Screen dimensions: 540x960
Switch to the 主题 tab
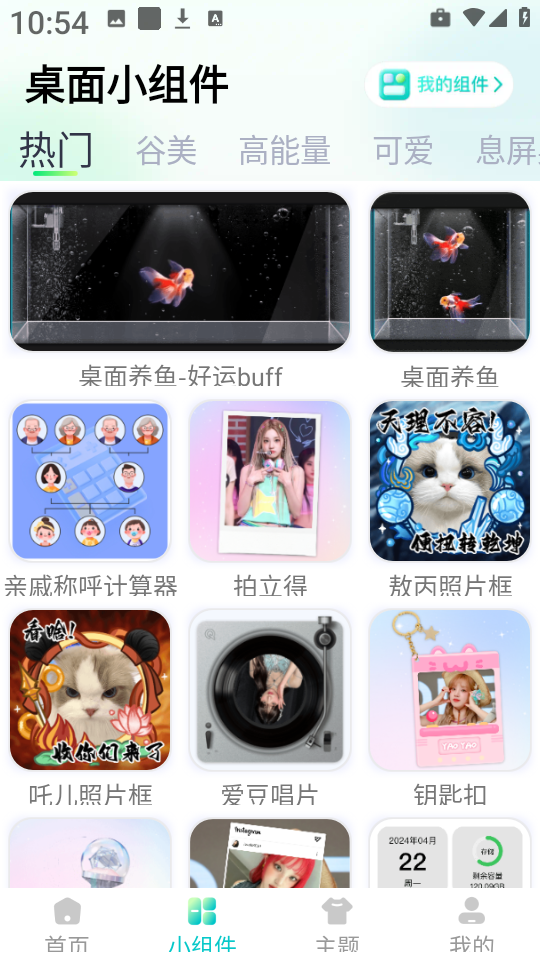(337, 924)
